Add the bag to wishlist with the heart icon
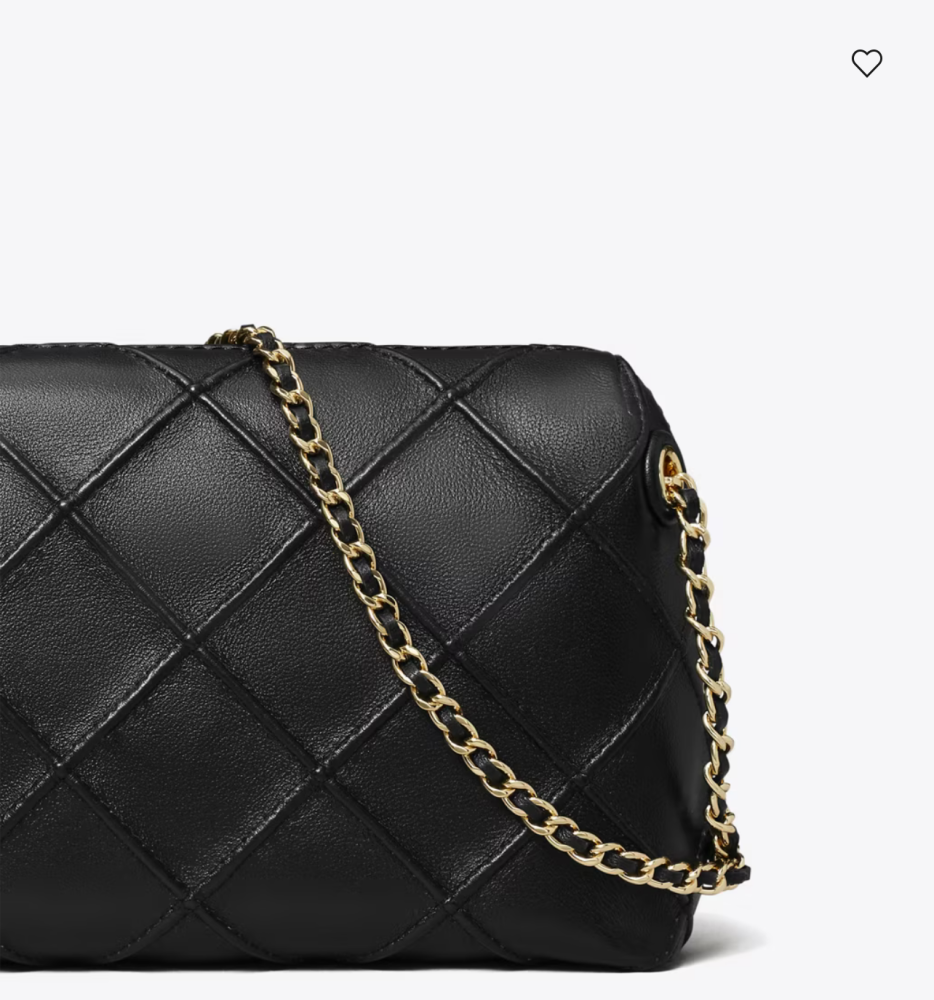The width and height of the screenshot is (934, 1000). pos(866,63)
